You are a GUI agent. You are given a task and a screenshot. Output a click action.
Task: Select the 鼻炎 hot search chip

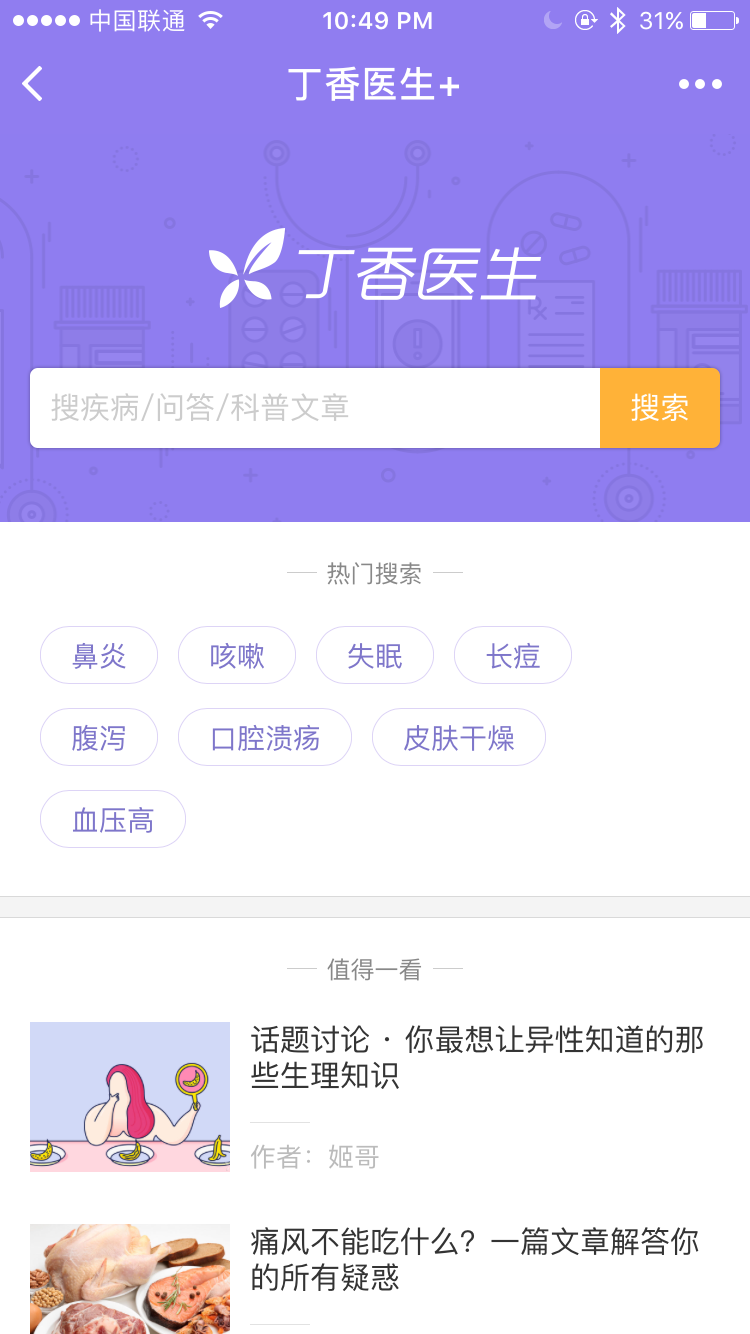(99, 656)
